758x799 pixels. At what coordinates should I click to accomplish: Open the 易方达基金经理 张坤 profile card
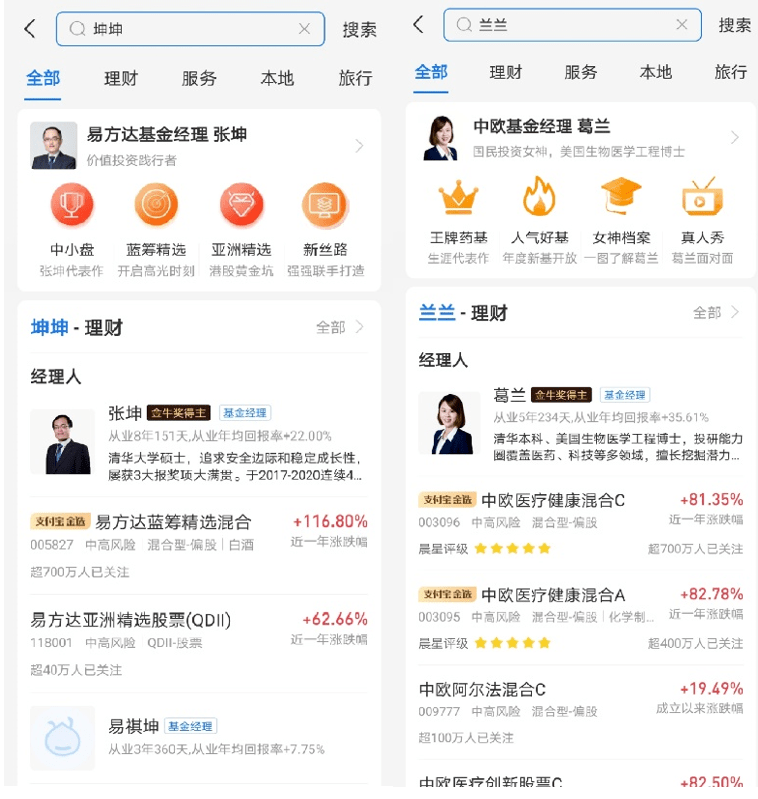click(x=198, y=145)
